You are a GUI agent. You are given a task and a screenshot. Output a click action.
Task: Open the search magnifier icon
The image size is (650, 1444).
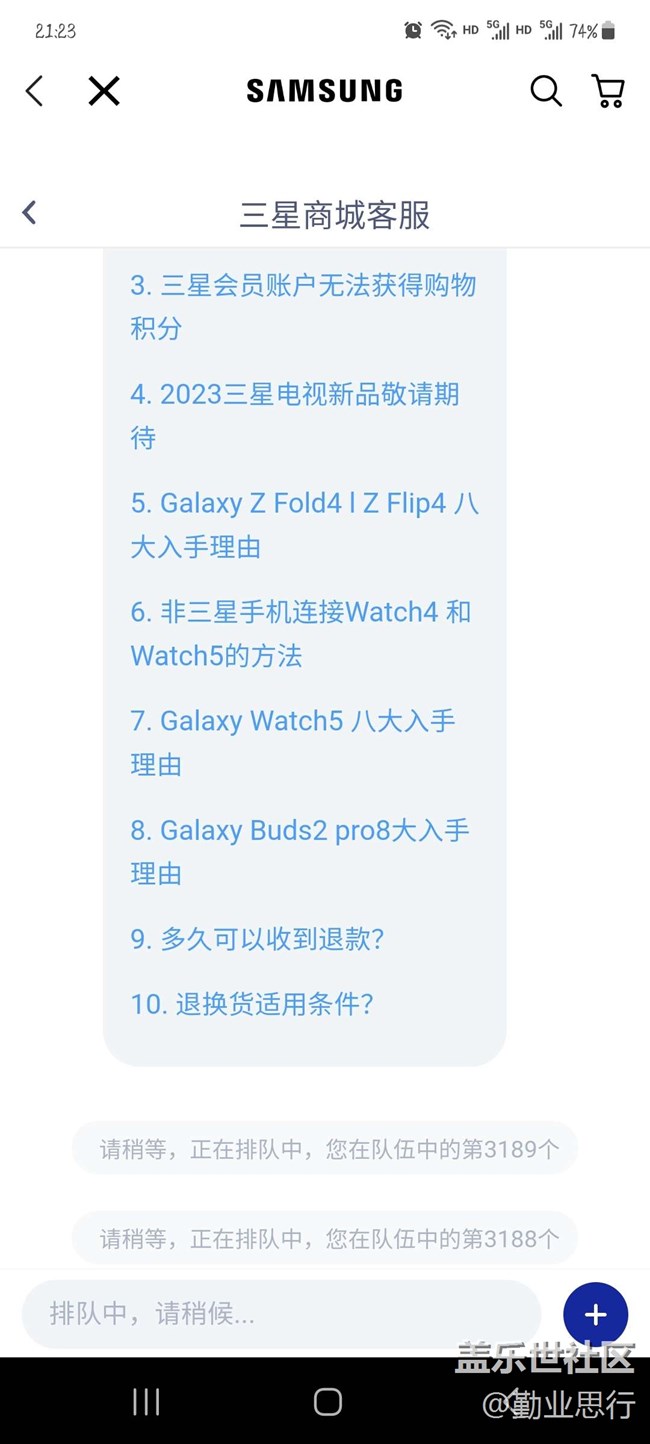[x=546, y=91]
